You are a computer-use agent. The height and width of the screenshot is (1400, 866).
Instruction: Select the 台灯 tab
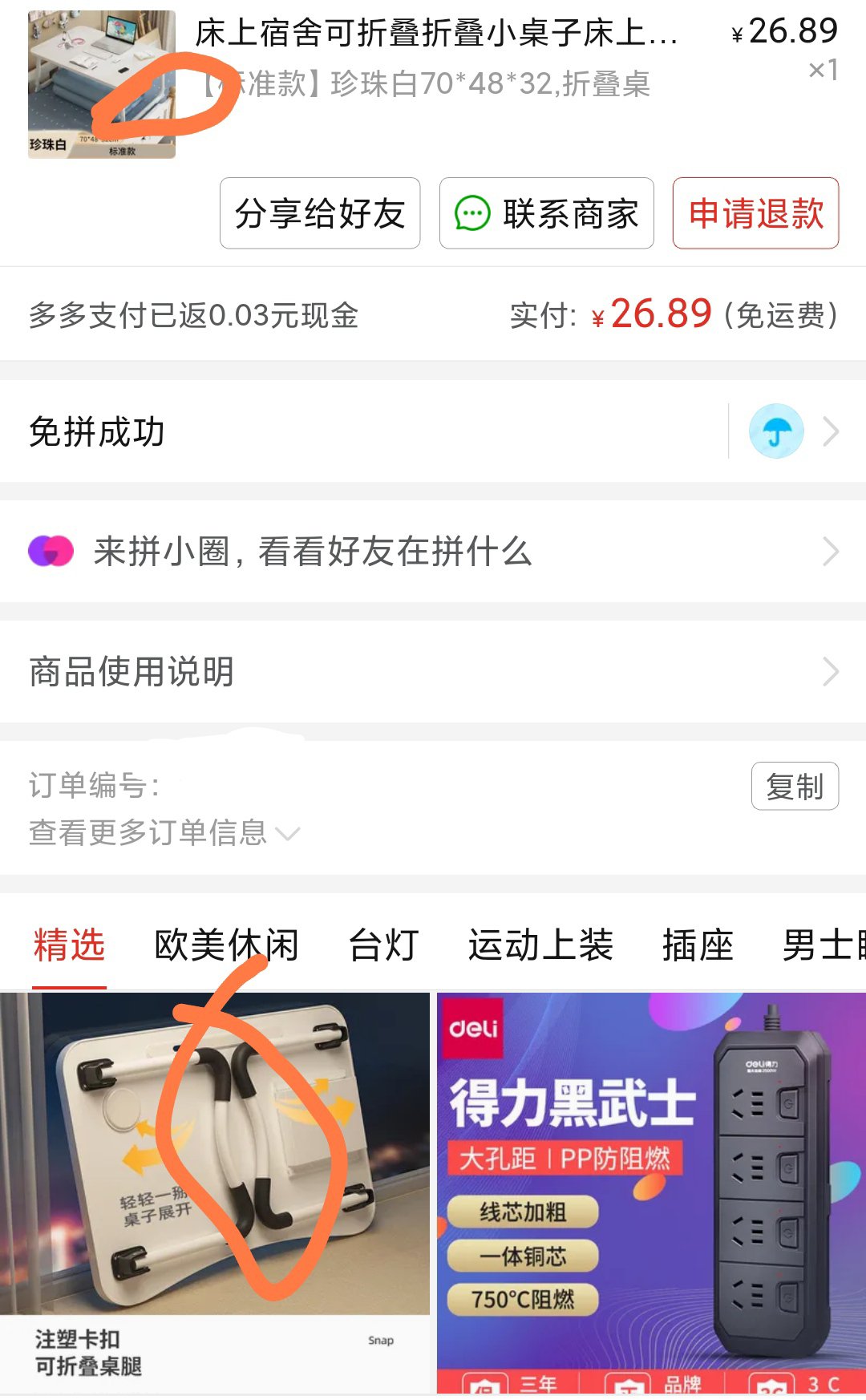click(383, 945)
